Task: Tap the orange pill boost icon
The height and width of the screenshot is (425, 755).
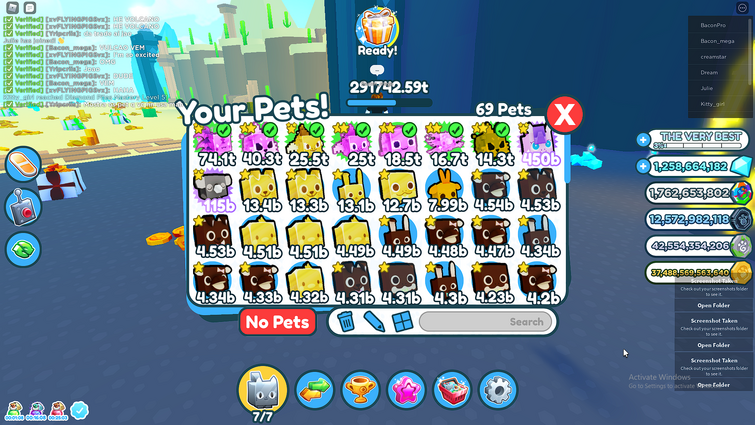Action: [22, 164]
